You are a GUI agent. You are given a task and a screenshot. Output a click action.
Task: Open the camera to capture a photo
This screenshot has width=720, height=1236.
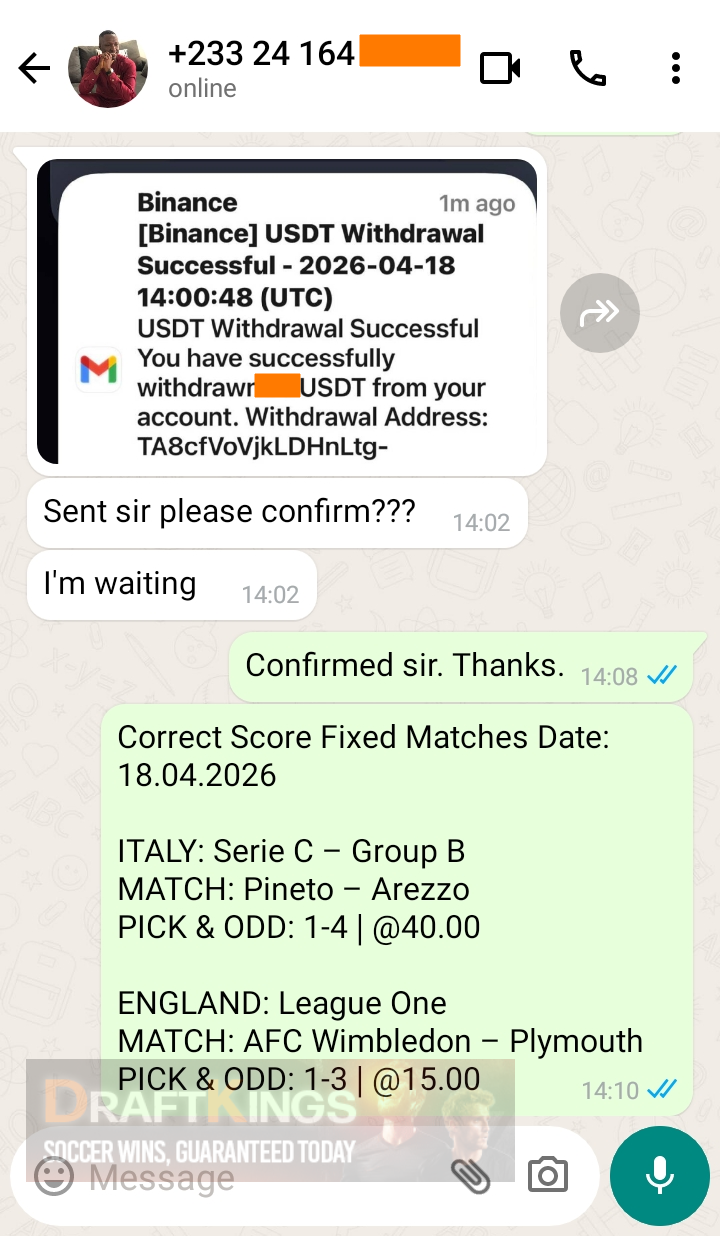click(547, 1176)
